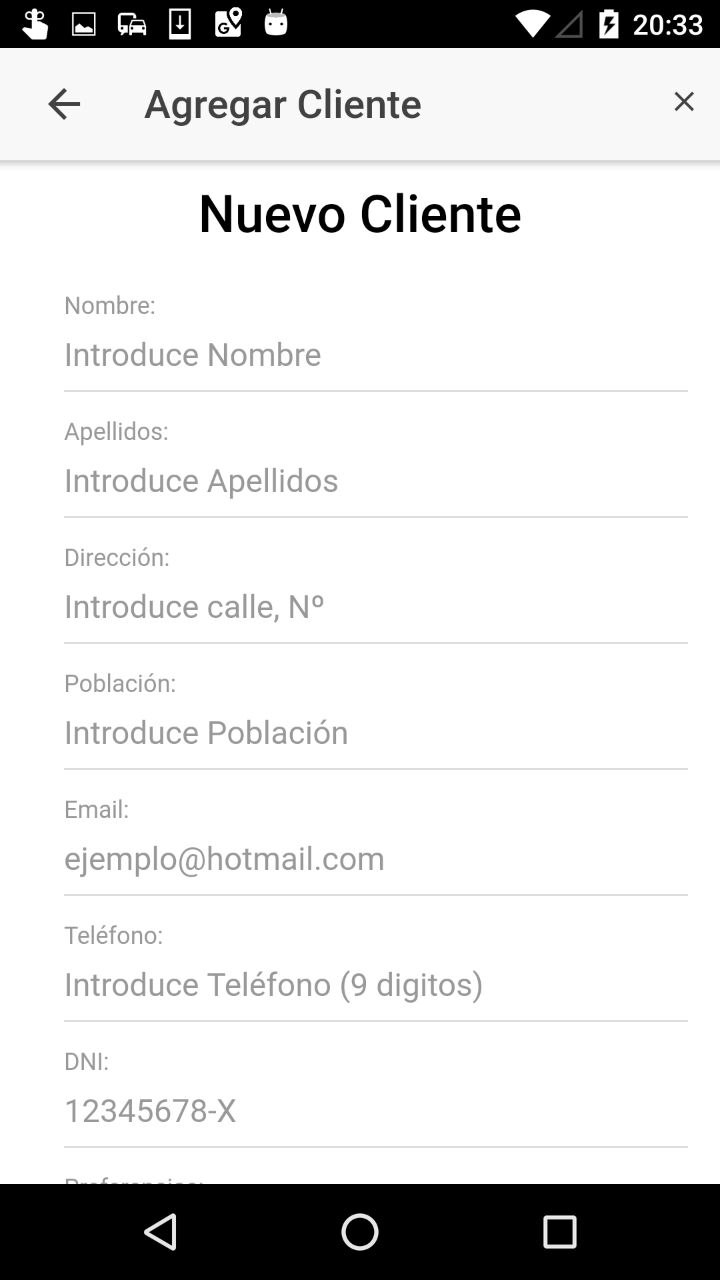The image size is (720, 1280).
Task: Select the Email field
Action: (375, 859)
